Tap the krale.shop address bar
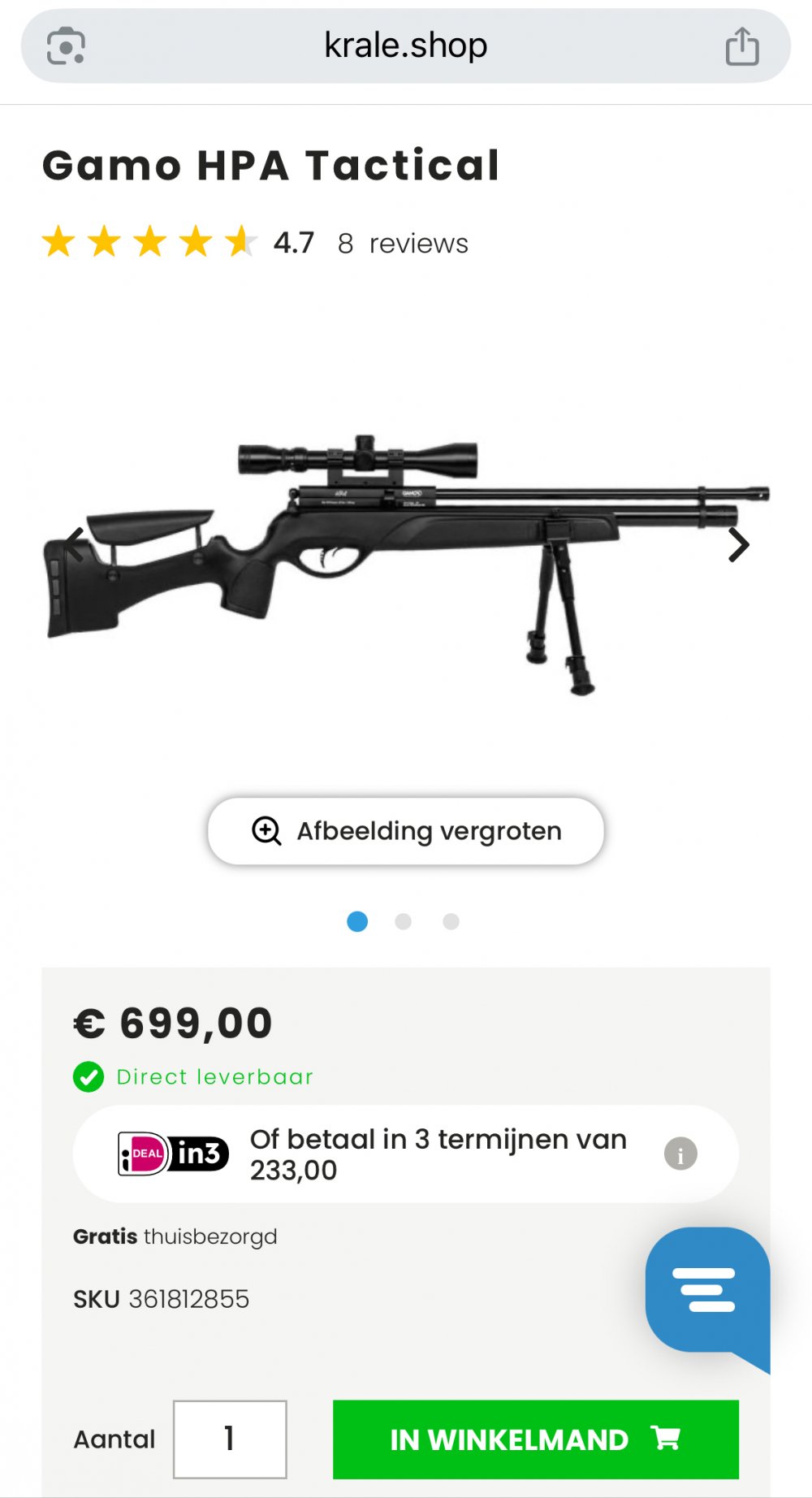The height and width of the screenshot is (1498, 812). [x=406, y=45]
